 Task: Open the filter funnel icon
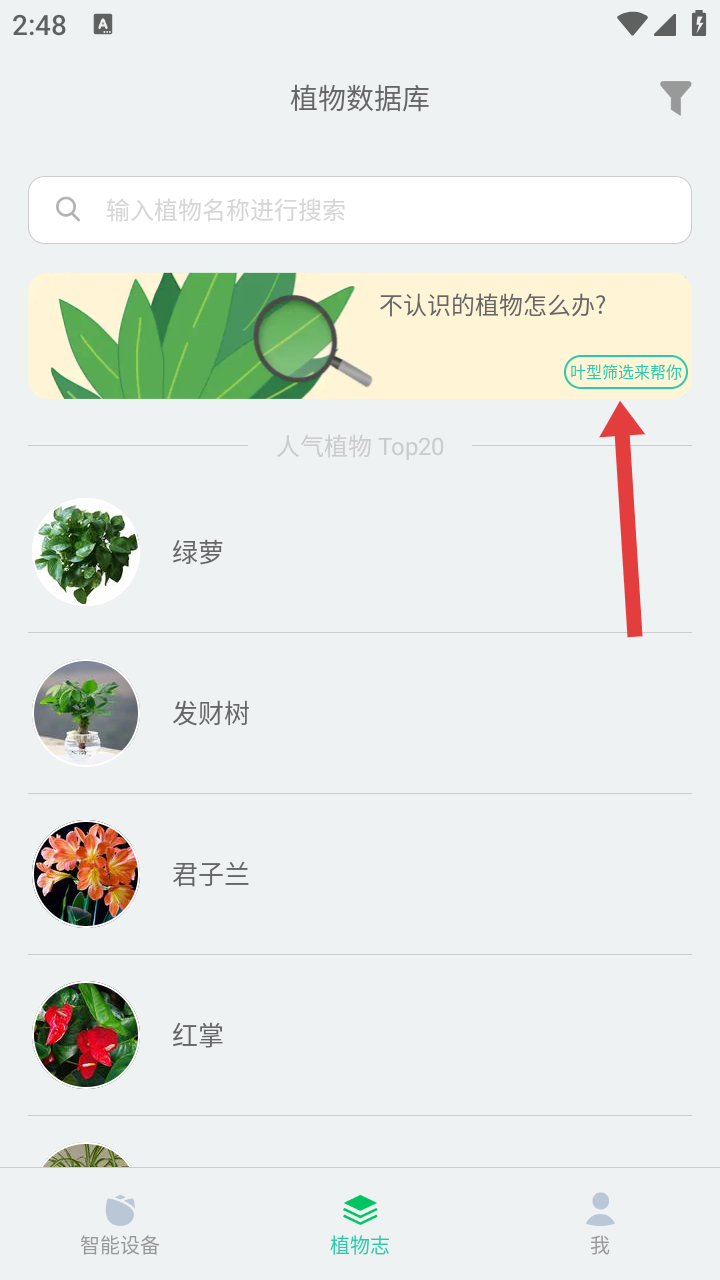[x=676, y=98]
